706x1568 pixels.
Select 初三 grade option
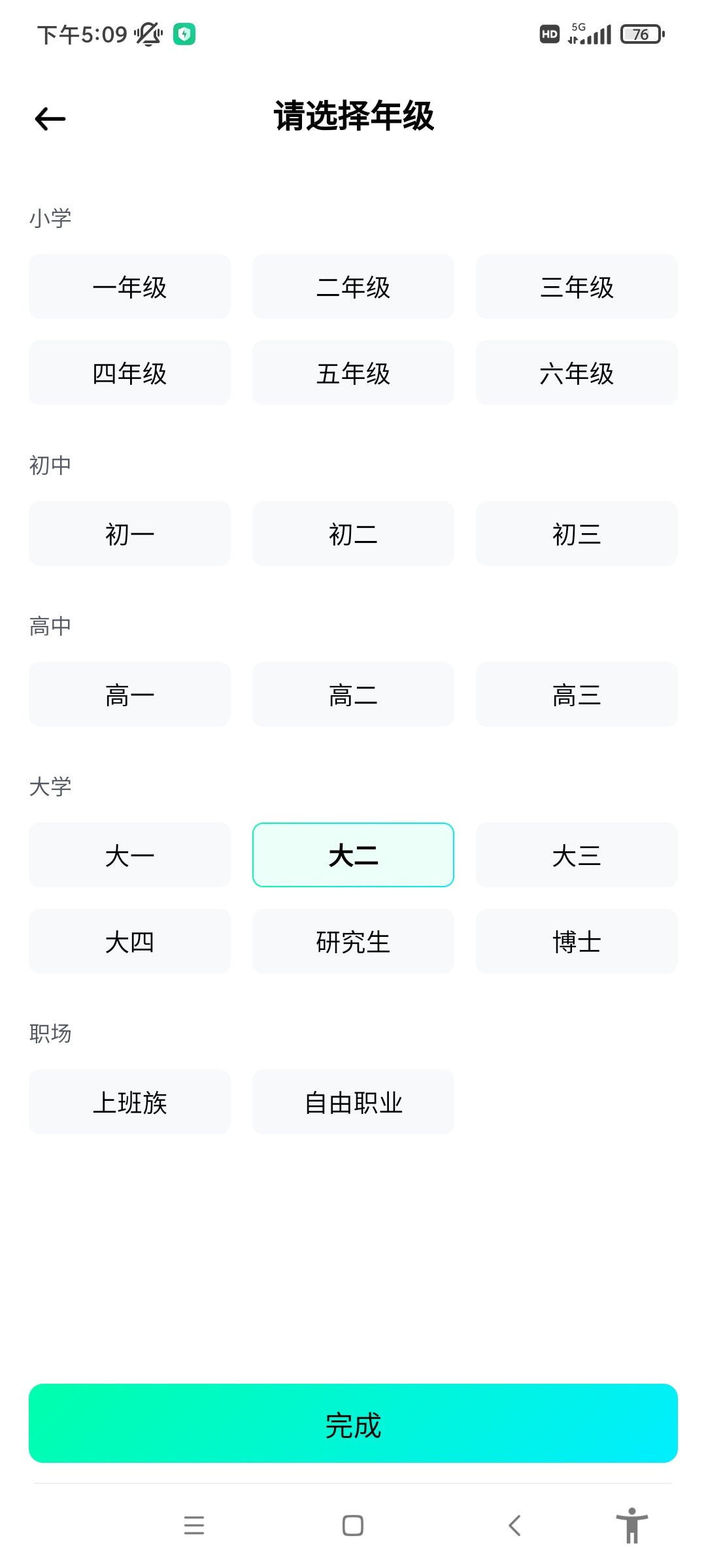(576, 534)
